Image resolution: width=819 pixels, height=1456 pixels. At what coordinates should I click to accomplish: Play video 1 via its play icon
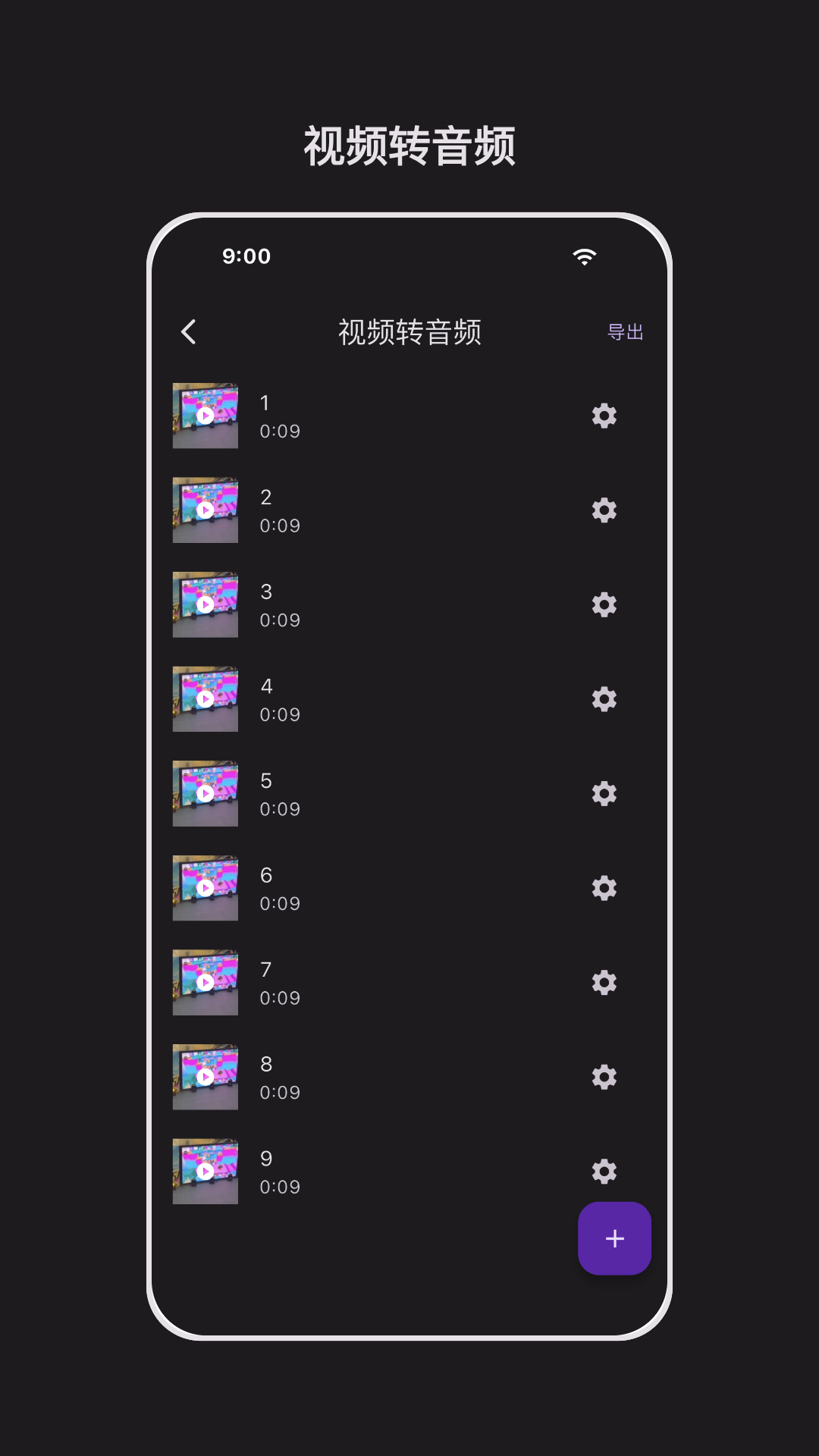coord(206,416)
